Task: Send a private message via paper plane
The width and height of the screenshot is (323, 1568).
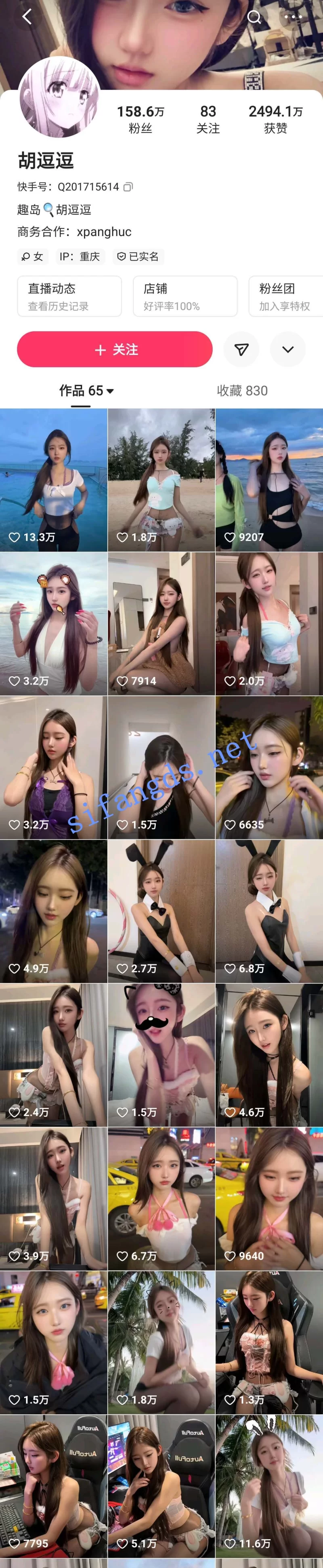Action: (241, 349)
